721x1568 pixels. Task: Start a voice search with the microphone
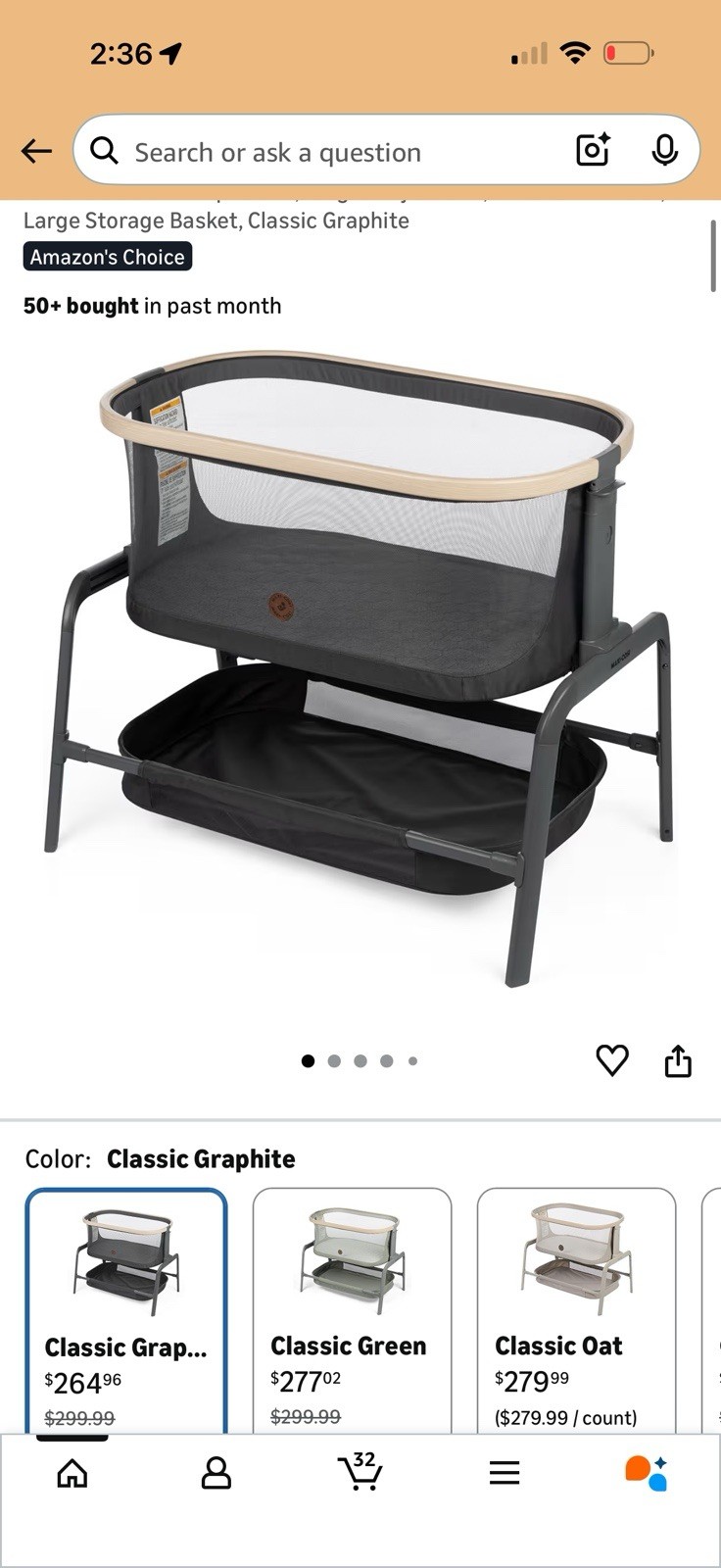(x=665, y=151)
